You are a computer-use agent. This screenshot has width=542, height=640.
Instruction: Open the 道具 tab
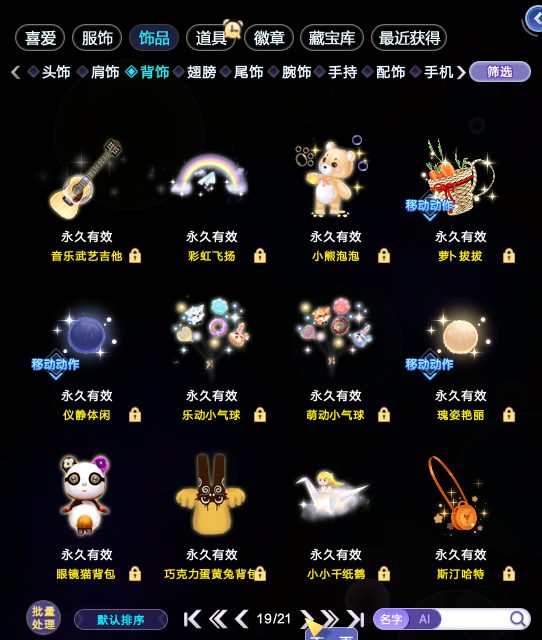pos(211,38)
